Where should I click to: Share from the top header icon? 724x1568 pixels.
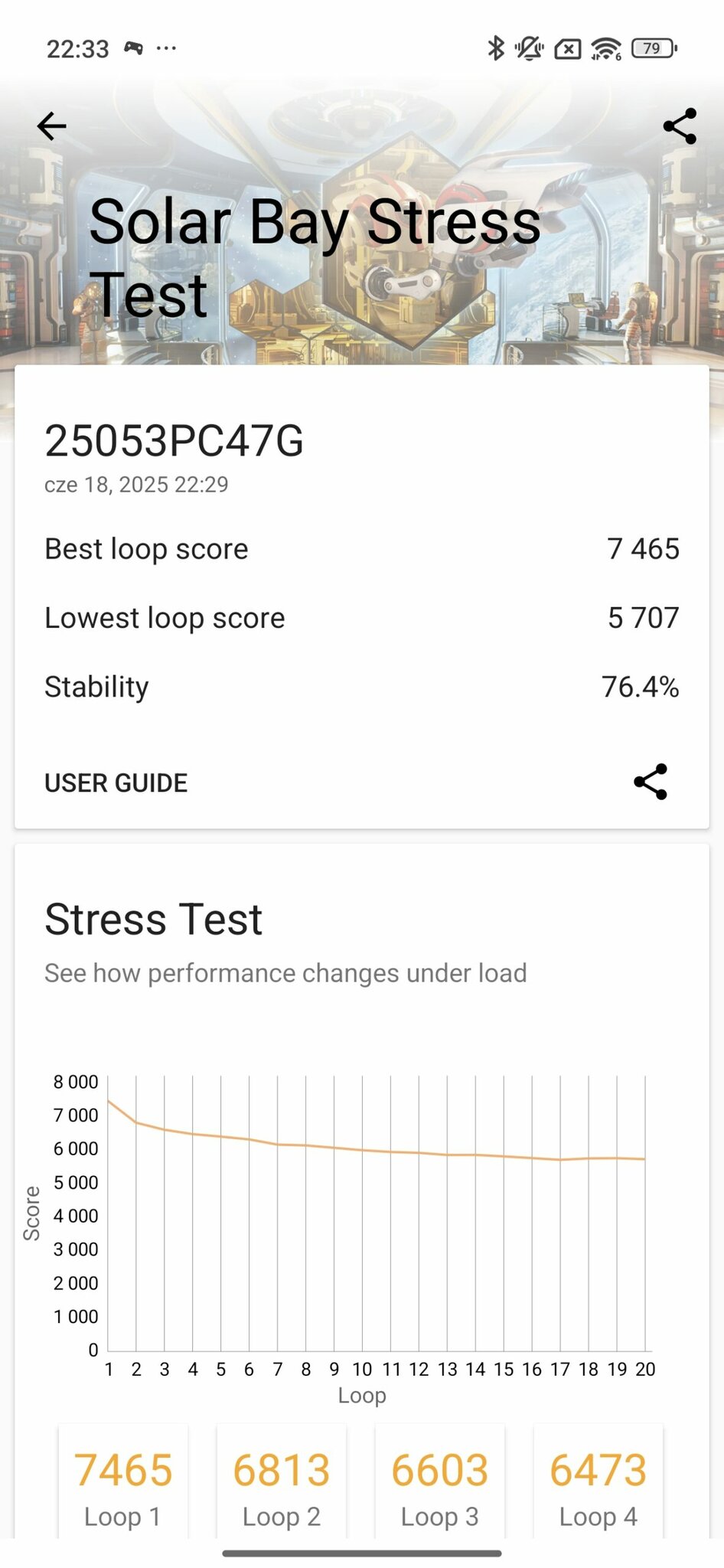point(680,126)
